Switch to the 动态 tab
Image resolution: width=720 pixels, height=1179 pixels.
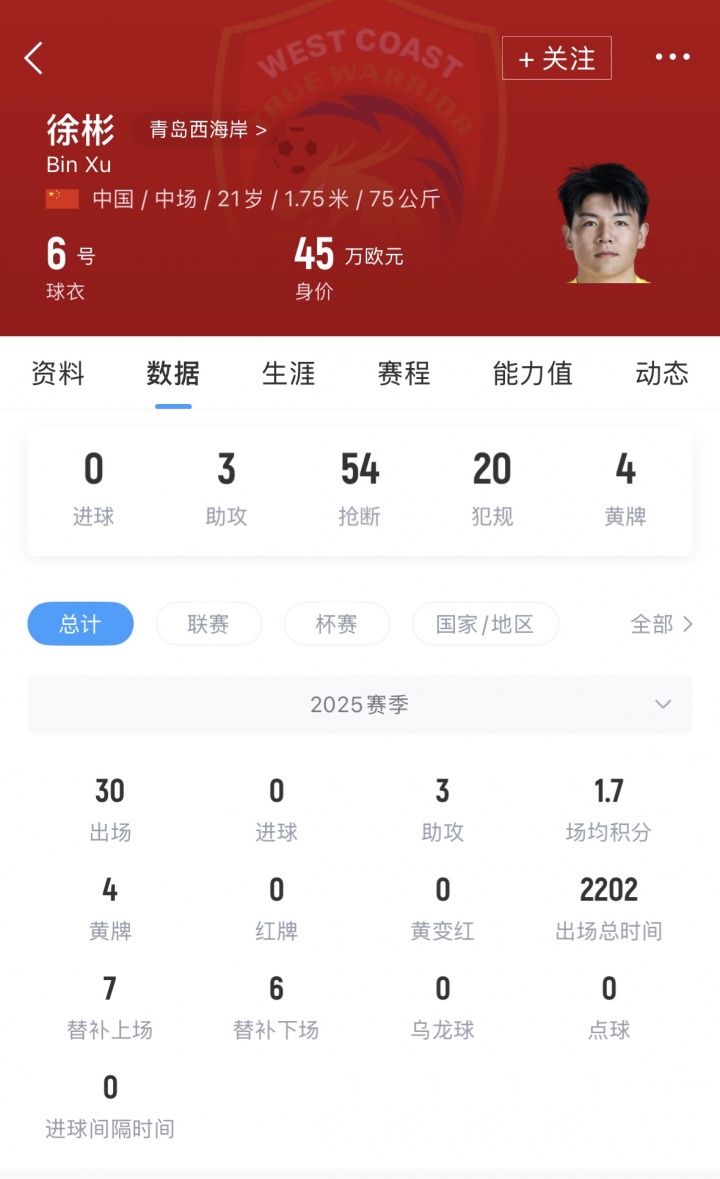661,375
